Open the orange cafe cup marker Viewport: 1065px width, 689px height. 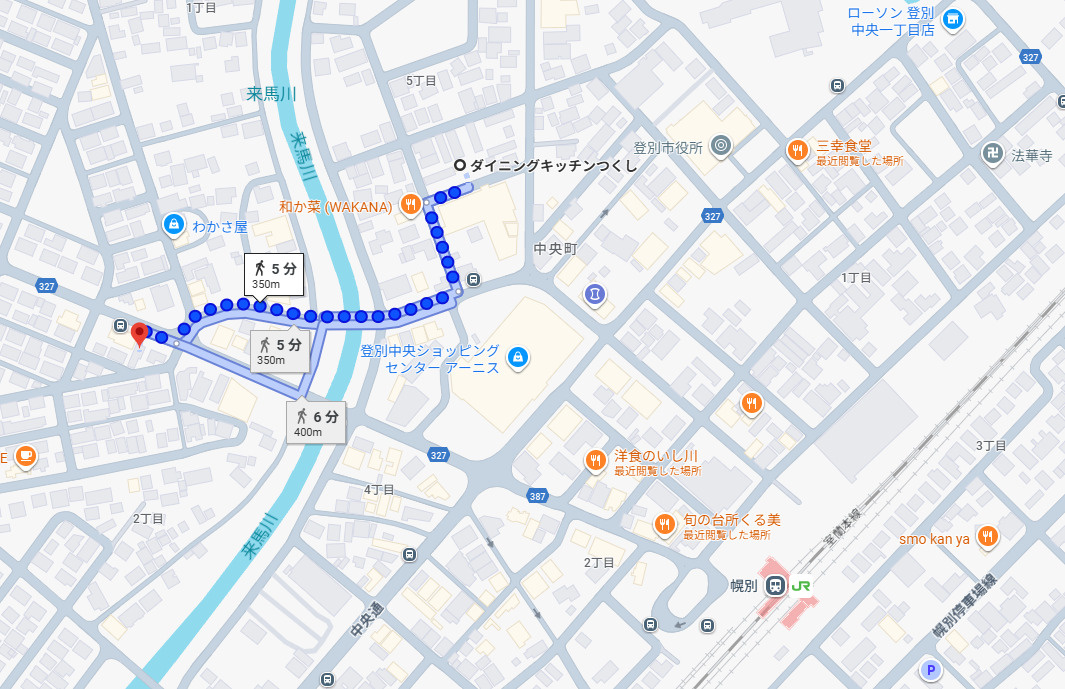coord(26,457)
